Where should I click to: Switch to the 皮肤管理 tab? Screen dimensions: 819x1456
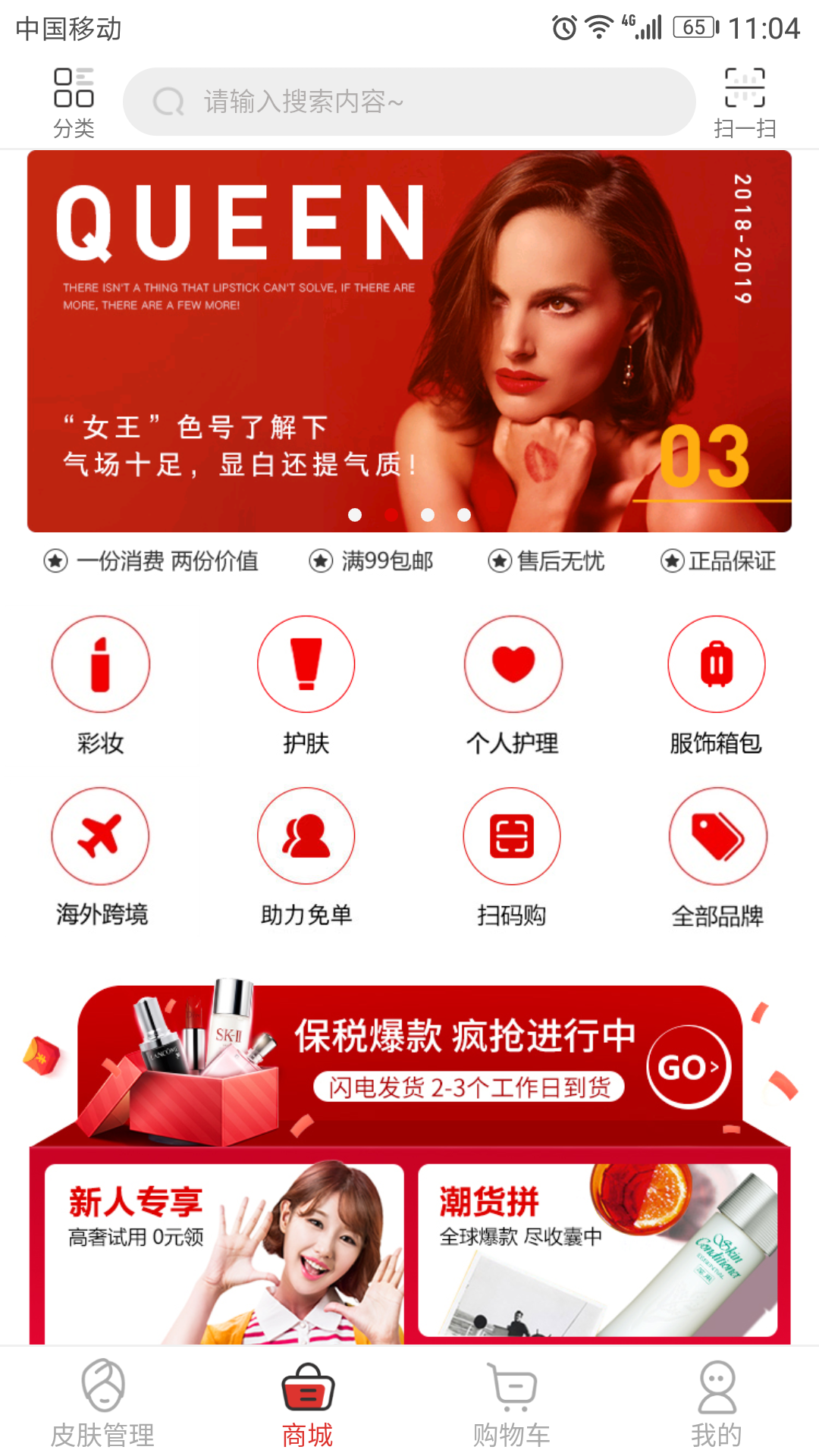102,1403
